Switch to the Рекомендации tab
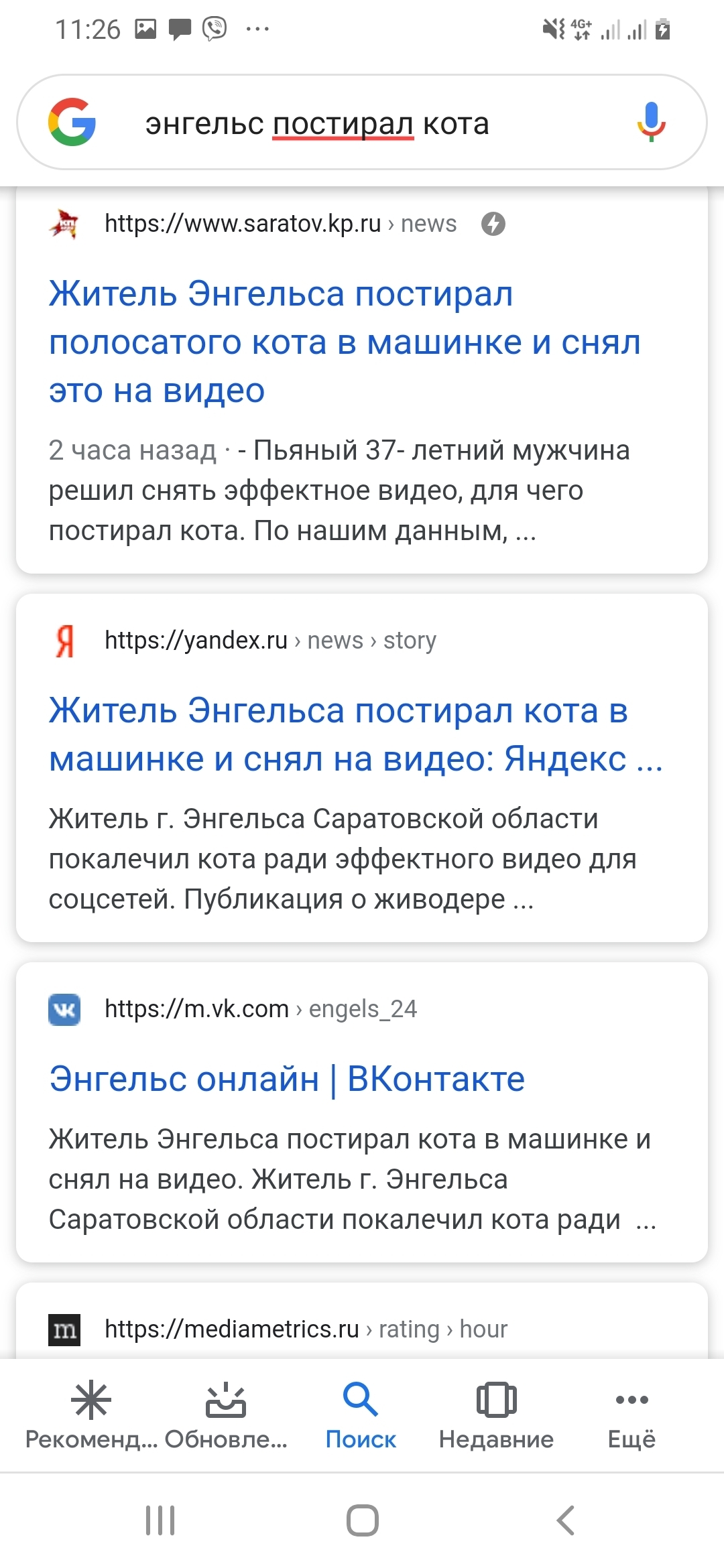Screen dimensions: 724x1568 [91, 1415]
